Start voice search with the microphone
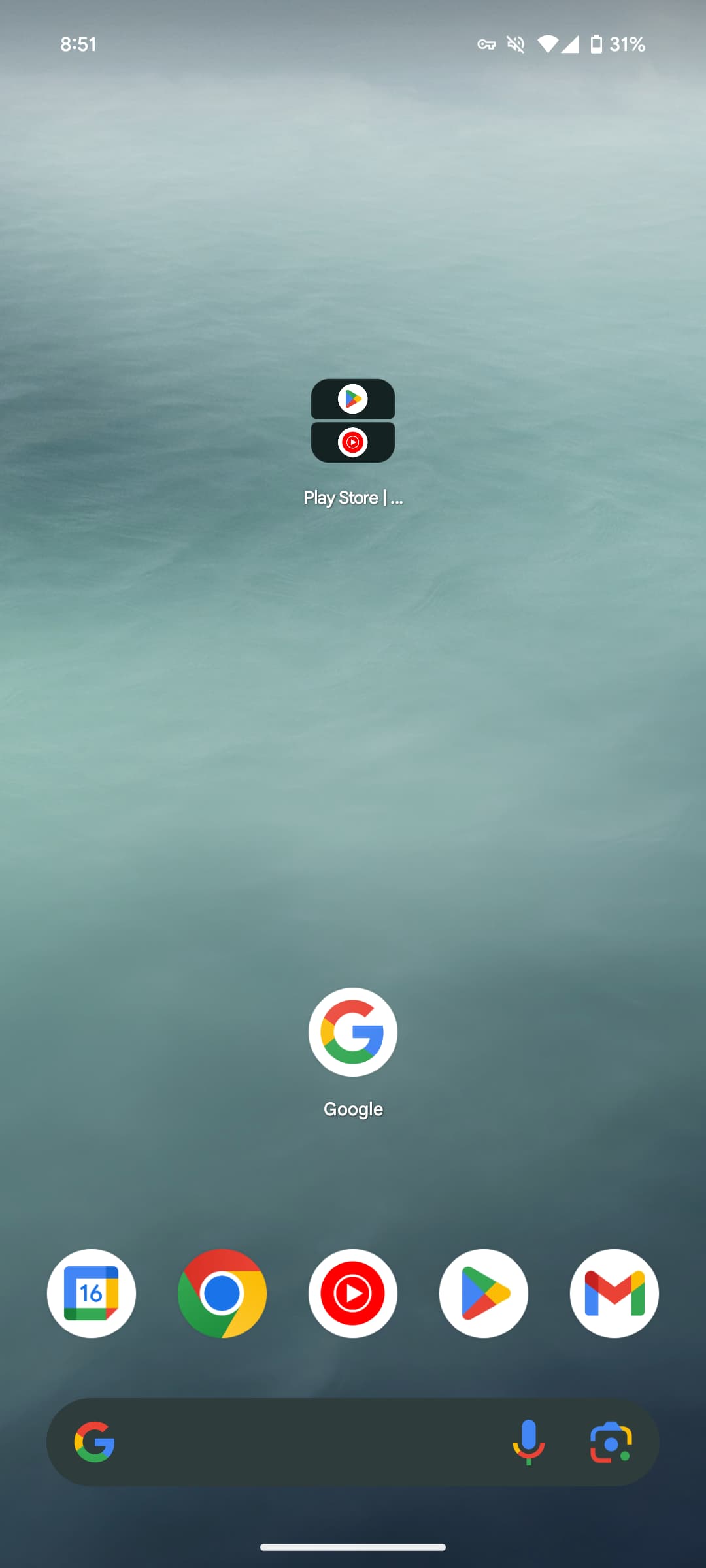The width and height of the screenshot is (706, 1568). tap(528, 1442)
